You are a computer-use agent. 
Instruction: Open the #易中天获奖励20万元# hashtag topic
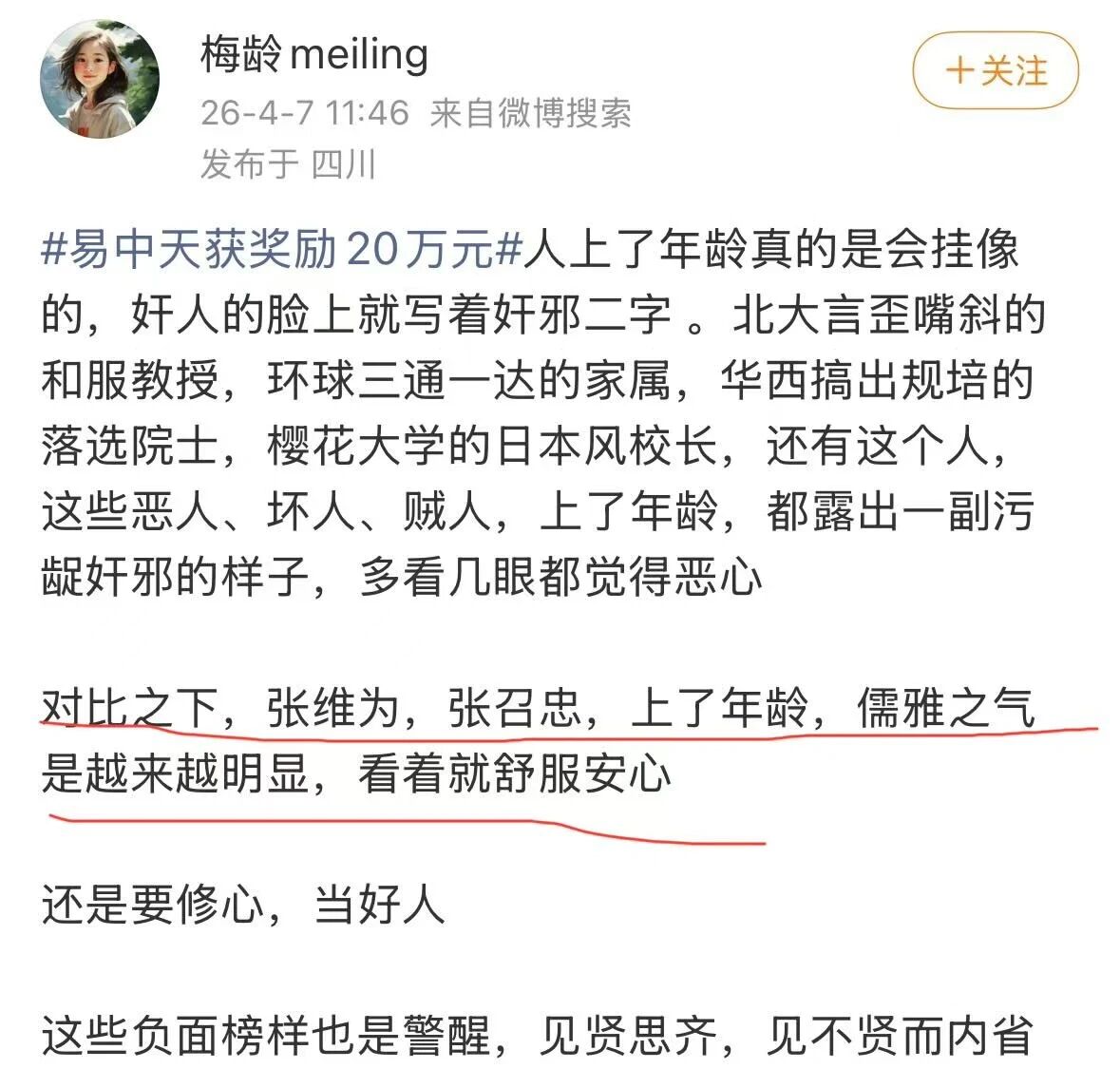(x=282, y=251)
